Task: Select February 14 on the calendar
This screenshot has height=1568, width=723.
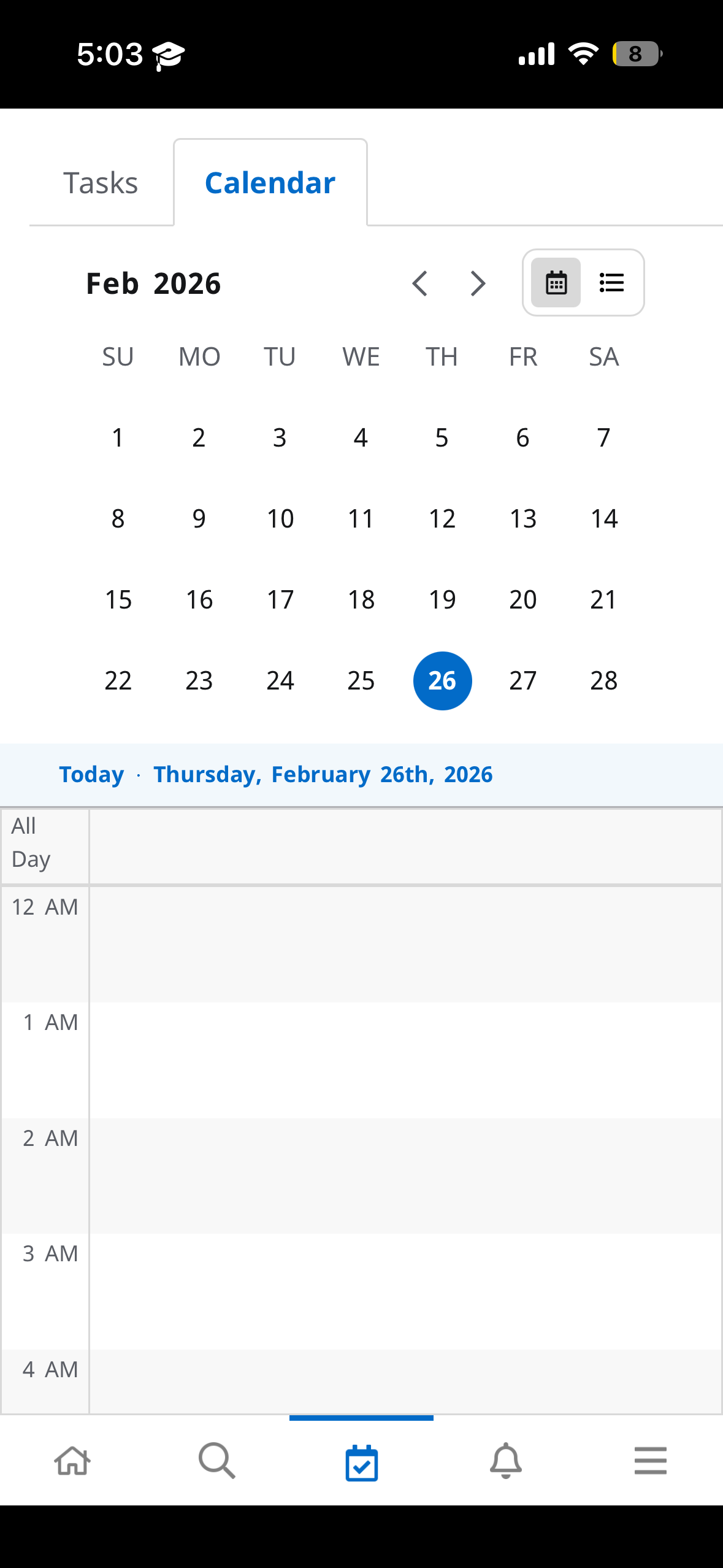Action: pos(604,518)
